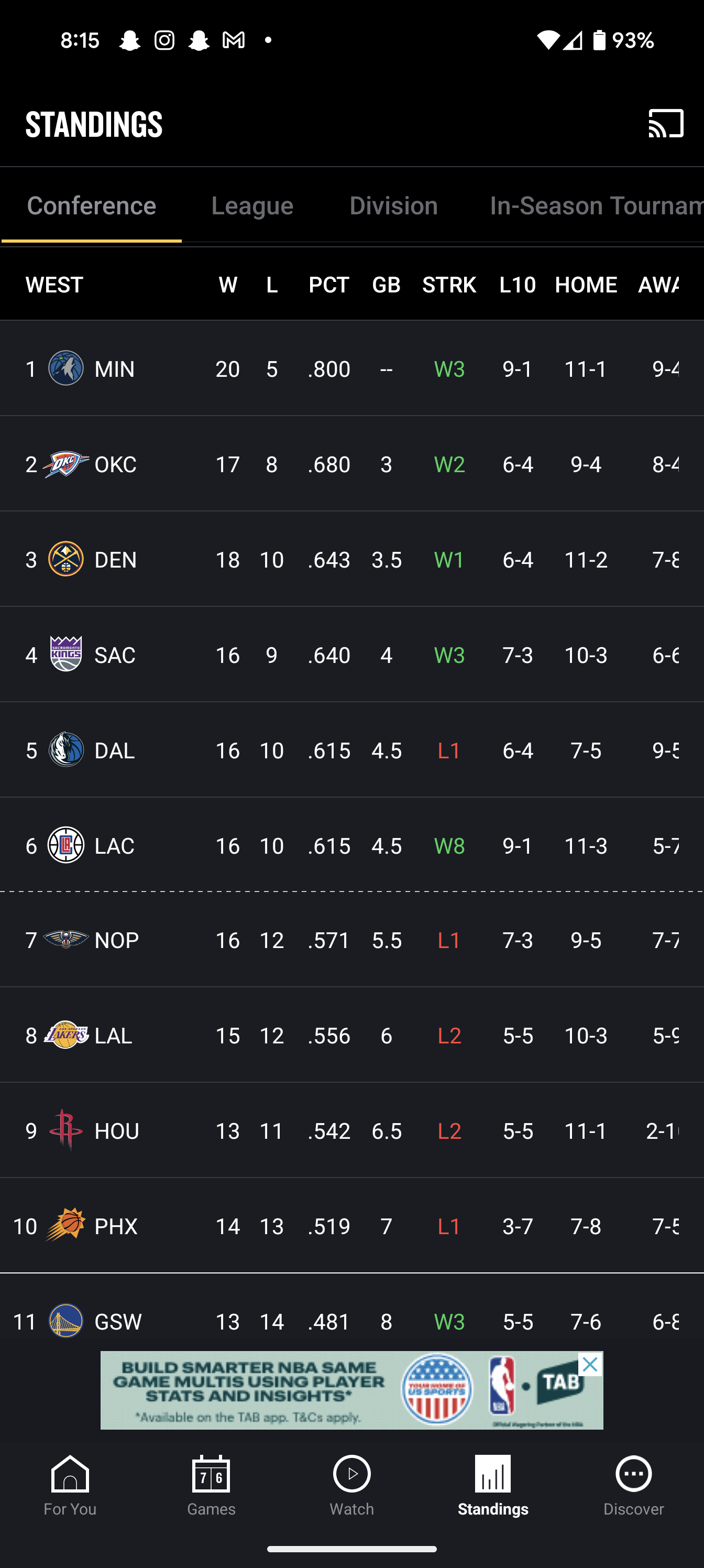Open the Discover tab
This screenshot has width=704, height=1568.
633,1485
